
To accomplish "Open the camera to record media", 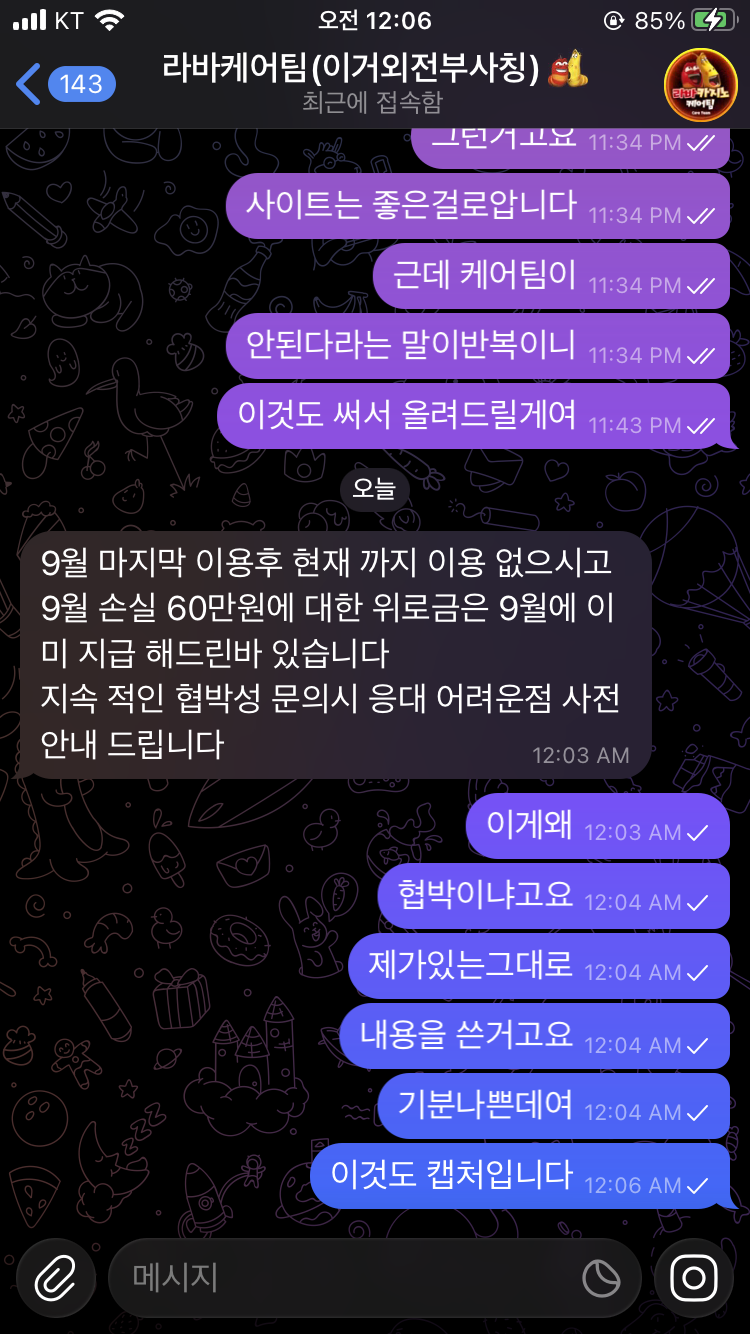I will [694, 1277].
